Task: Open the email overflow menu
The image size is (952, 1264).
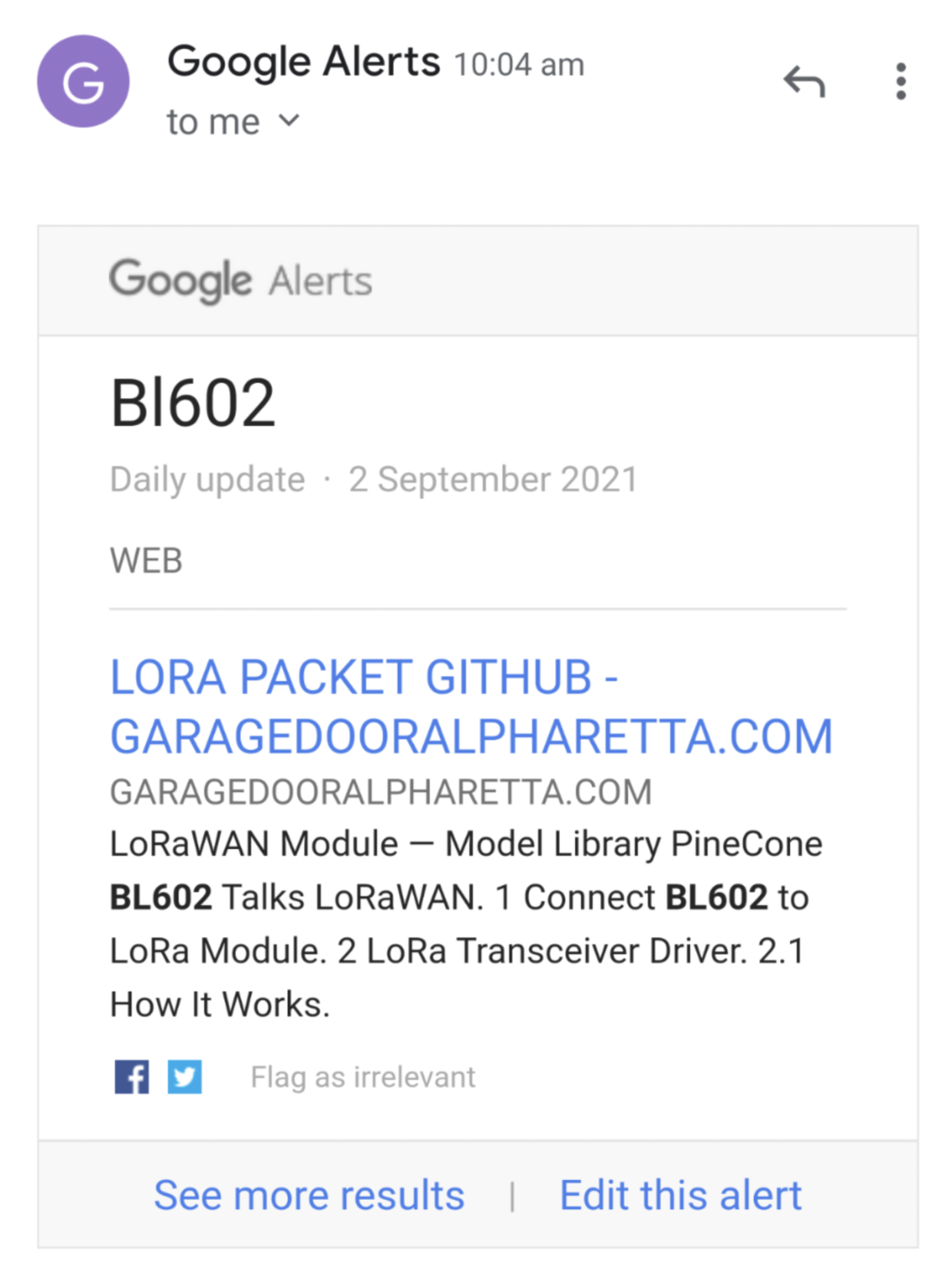Action: (900, 81)
